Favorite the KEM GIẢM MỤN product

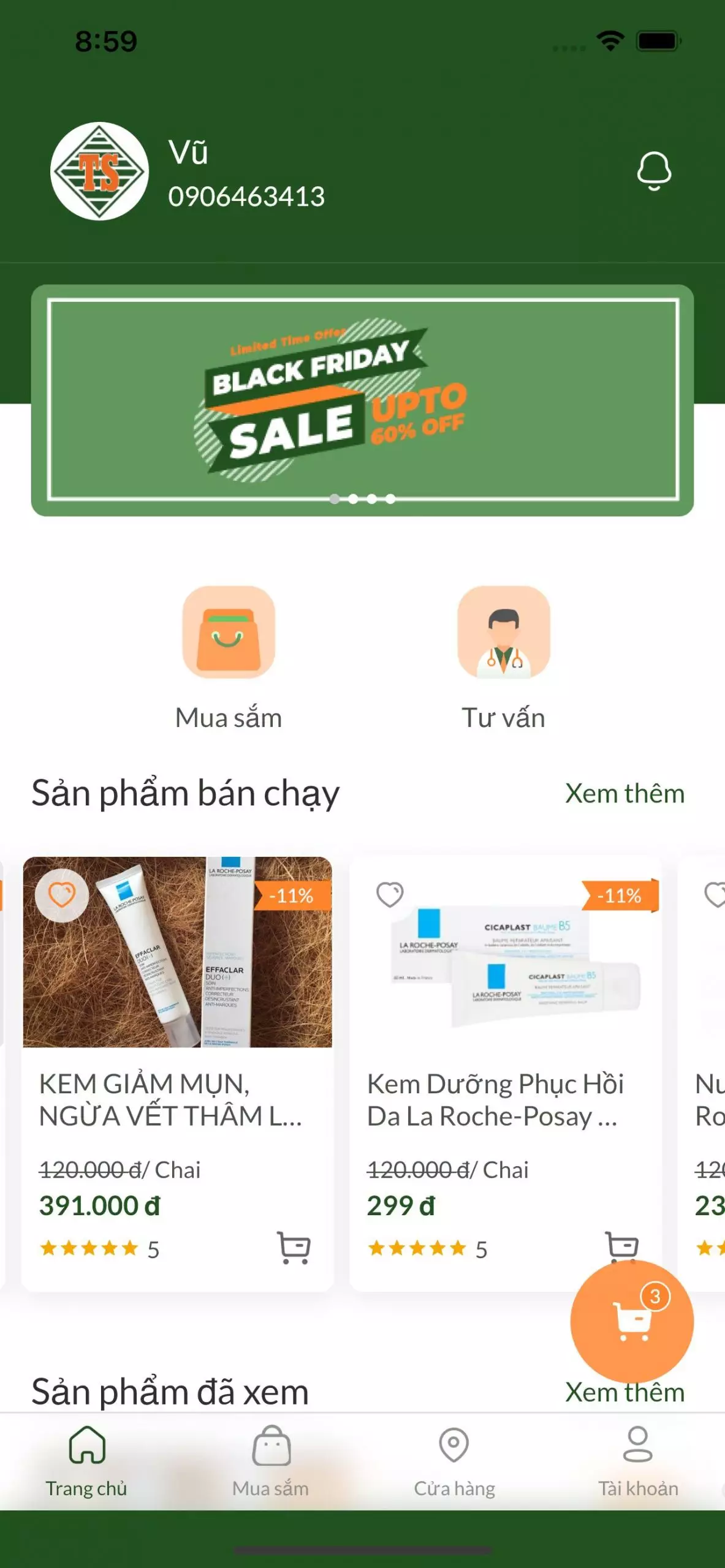tap(62, 895)
